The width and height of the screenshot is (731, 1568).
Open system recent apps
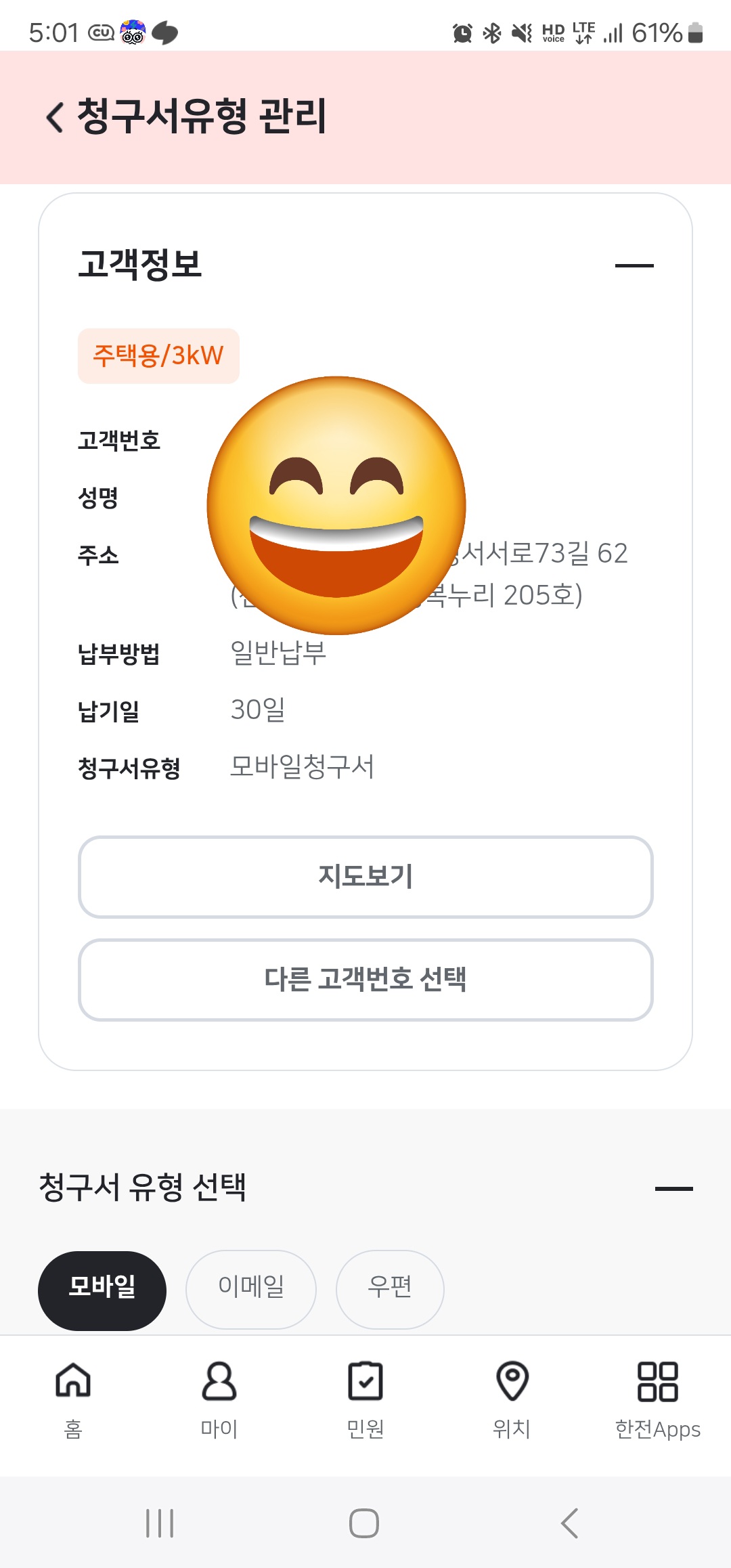160,1523
